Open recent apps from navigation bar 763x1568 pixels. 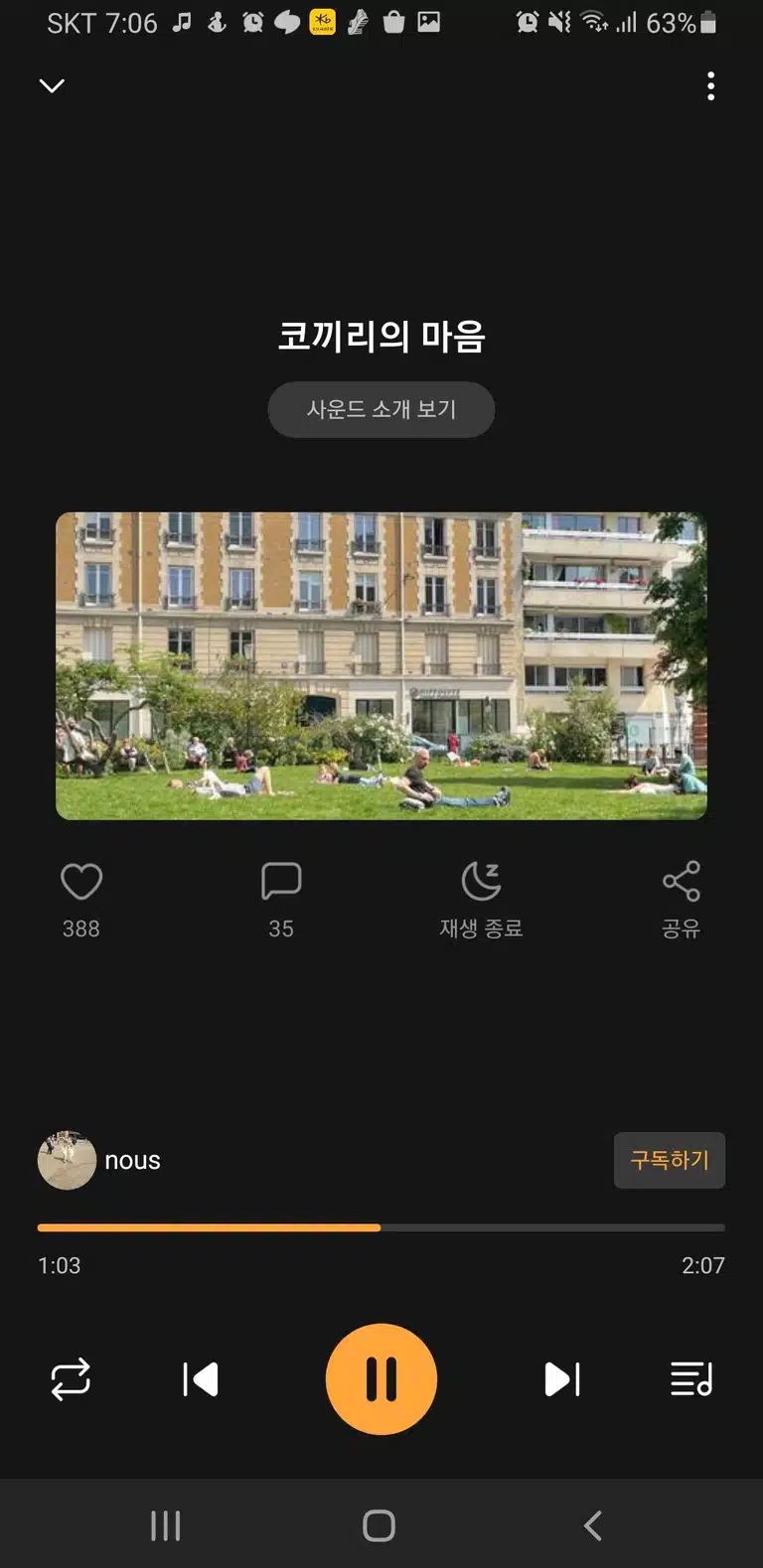point(166,1525)
